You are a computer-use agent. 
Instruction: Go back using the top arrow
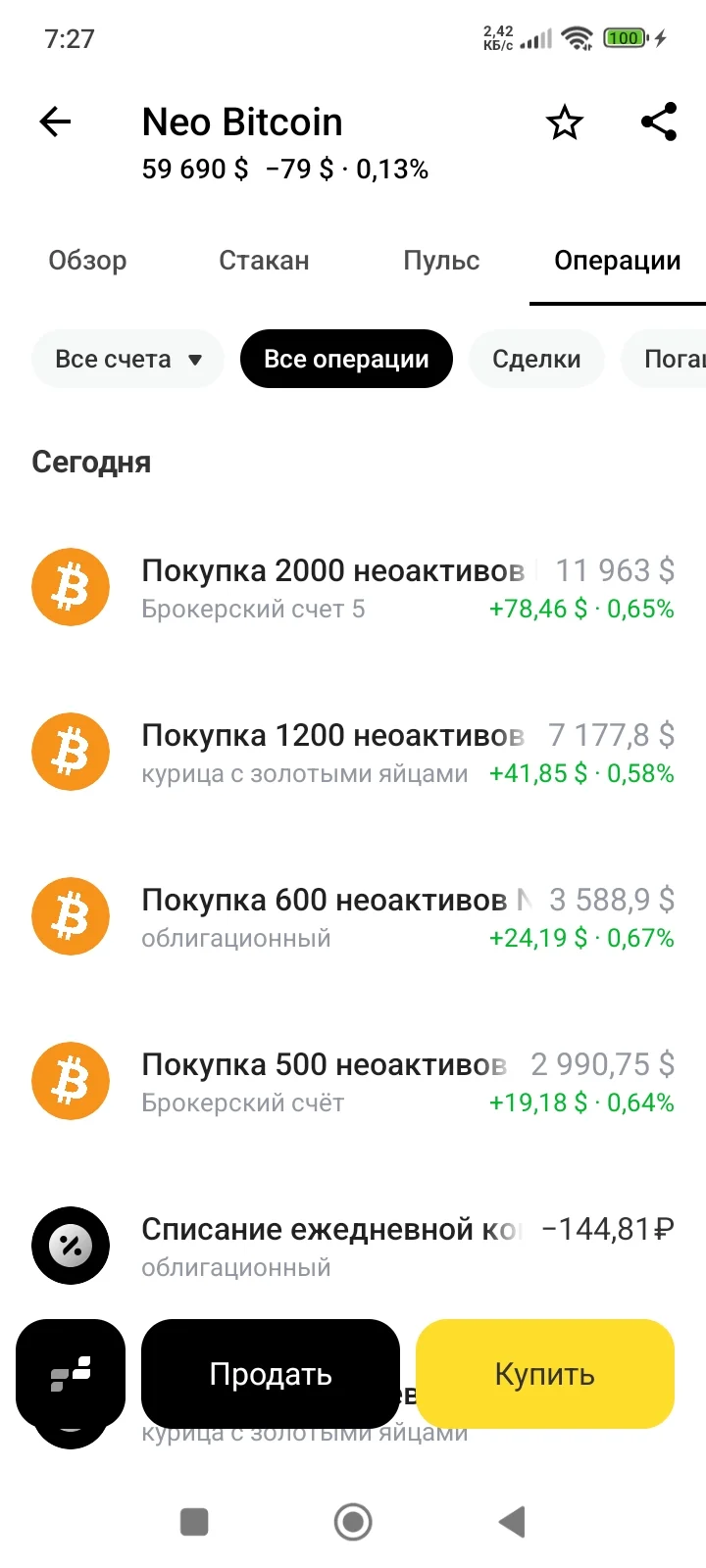pos(56,122)
